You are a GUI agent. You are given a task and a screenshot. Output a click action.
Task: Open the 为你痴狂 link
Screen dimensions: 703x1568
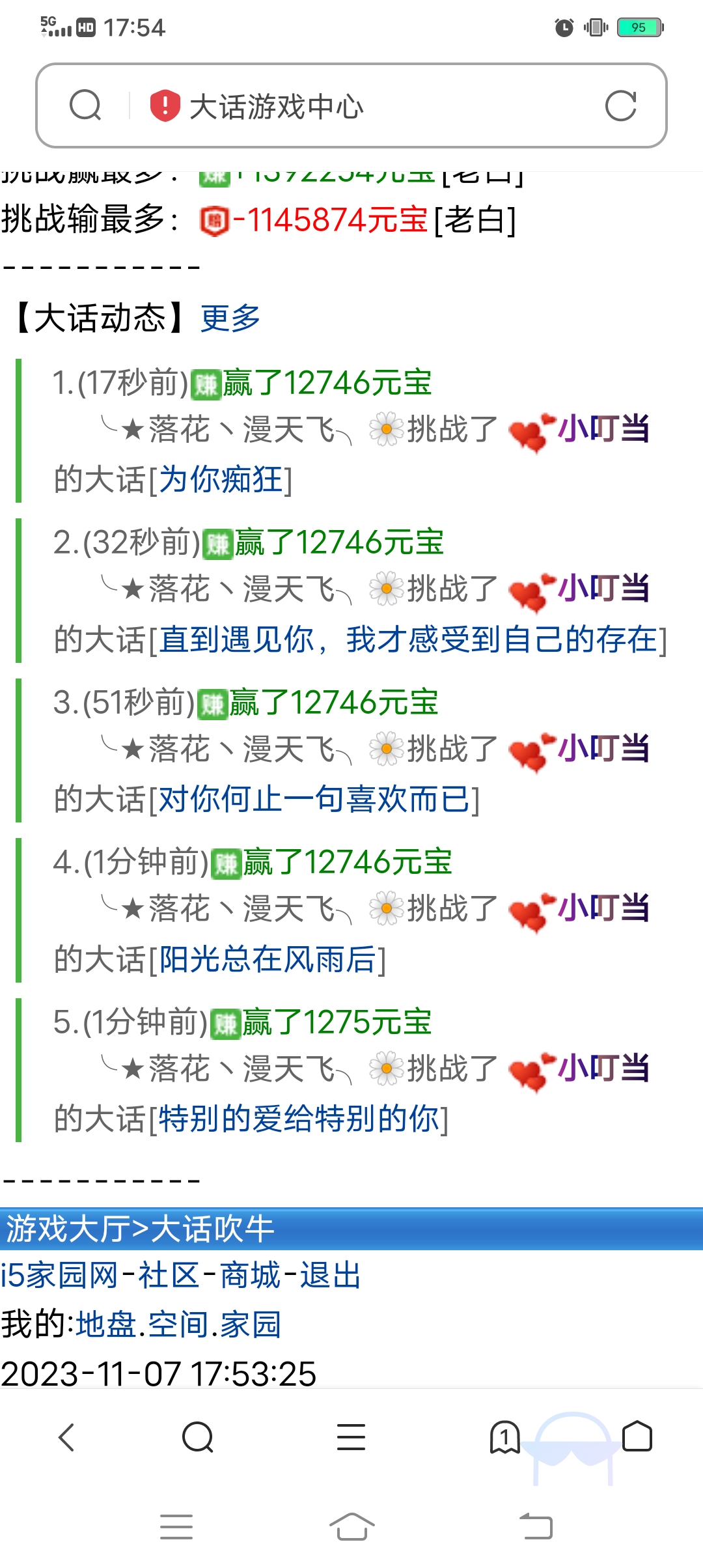pyautogui.click(x=221, y=480)
